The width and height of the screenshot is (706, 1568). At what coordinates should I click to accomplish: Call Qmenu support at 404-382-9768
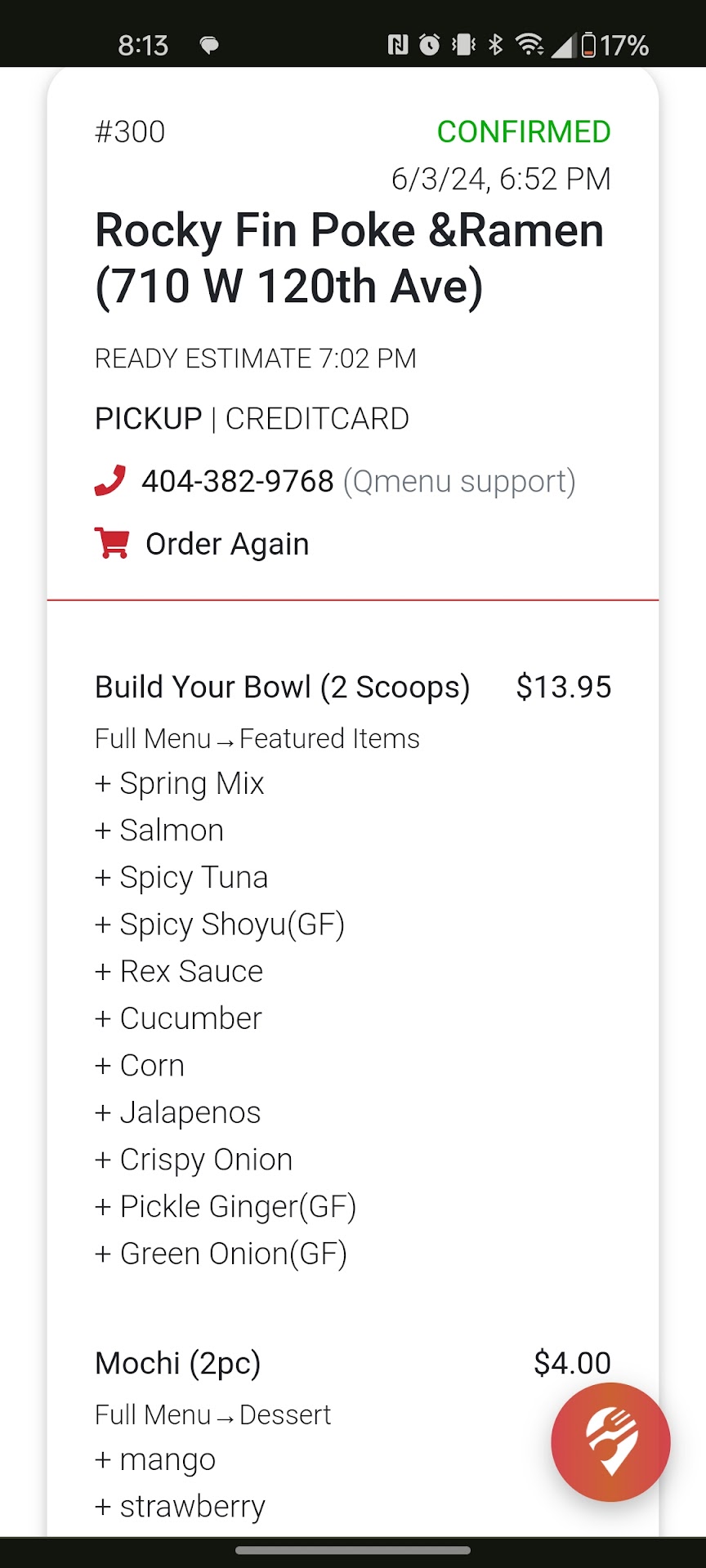[238, 481]
